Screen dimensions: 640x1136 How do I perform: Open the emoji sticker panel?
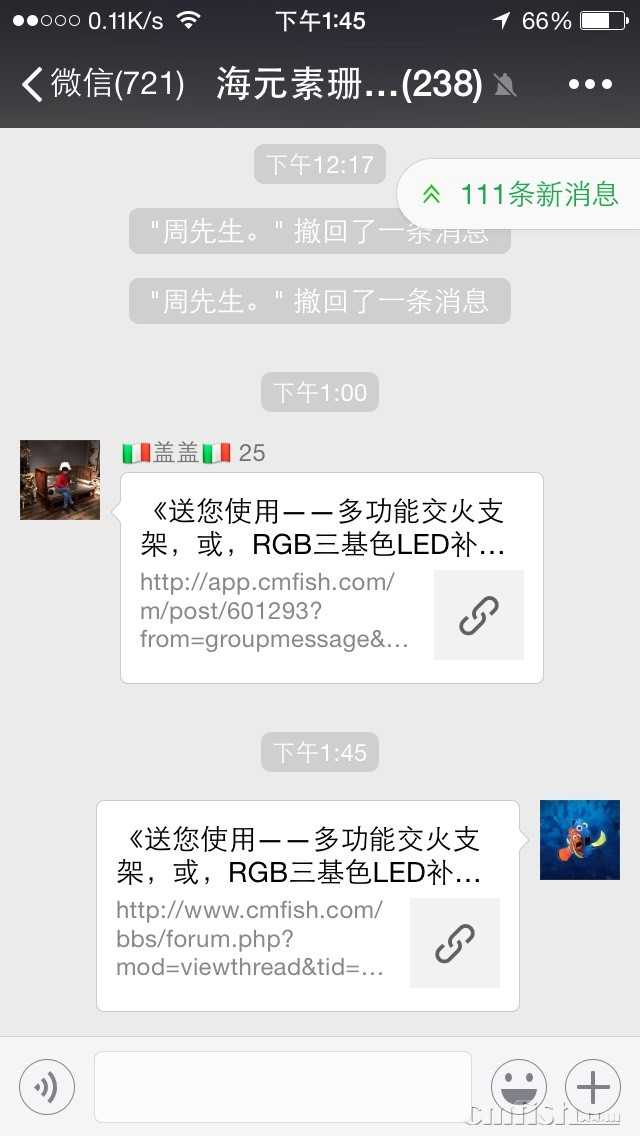point(518,1086)
